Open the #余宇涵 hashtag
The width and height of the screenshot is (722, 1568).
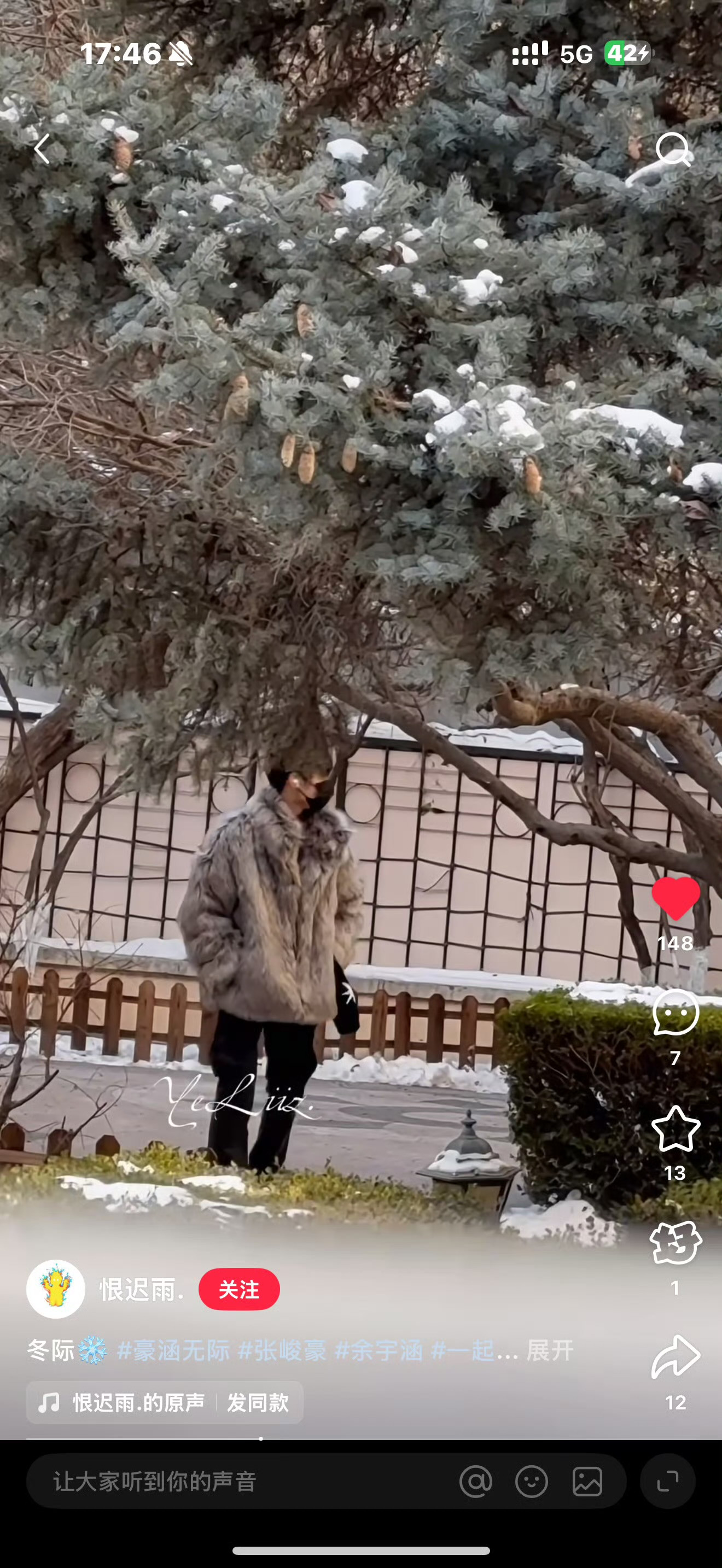point(379,1351)
